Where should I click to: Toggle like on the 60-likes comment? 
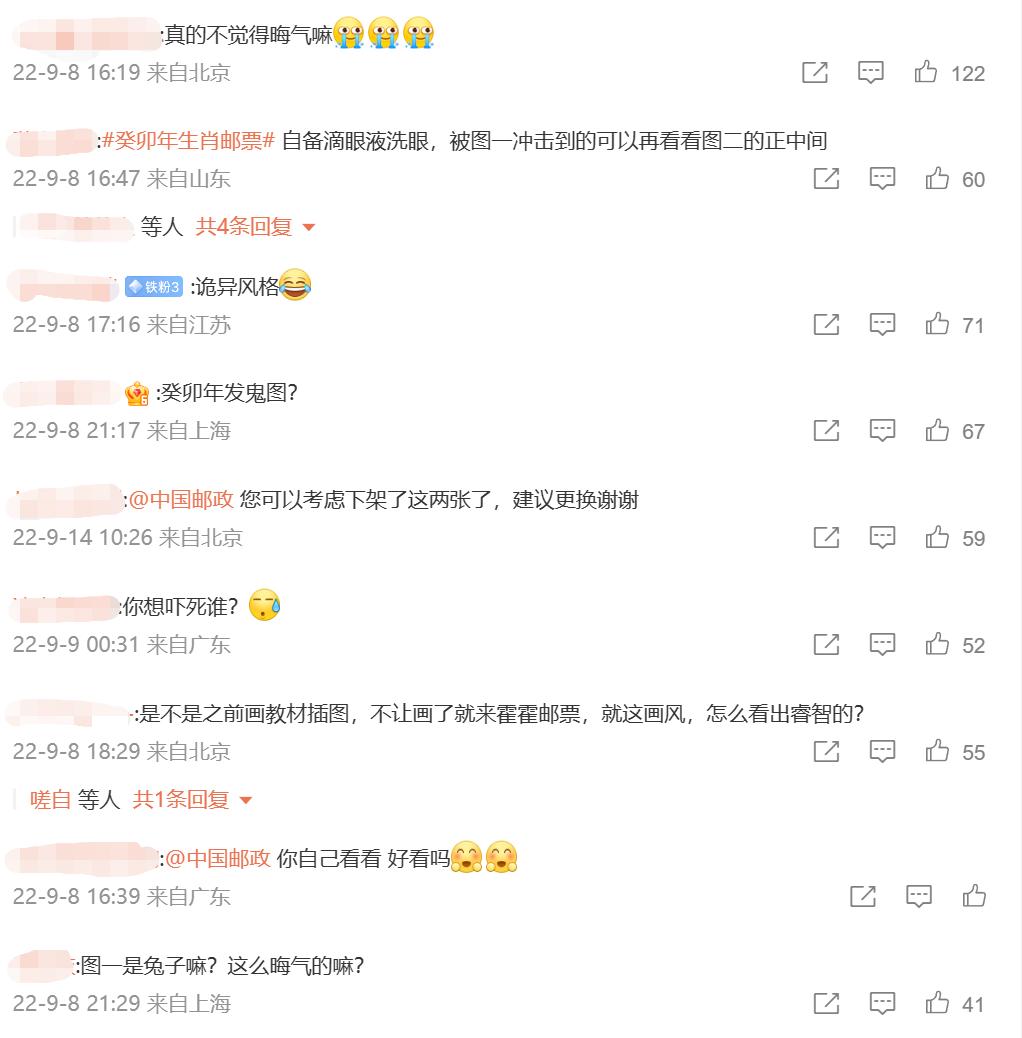pyautogui.click(x=936, y=178)
